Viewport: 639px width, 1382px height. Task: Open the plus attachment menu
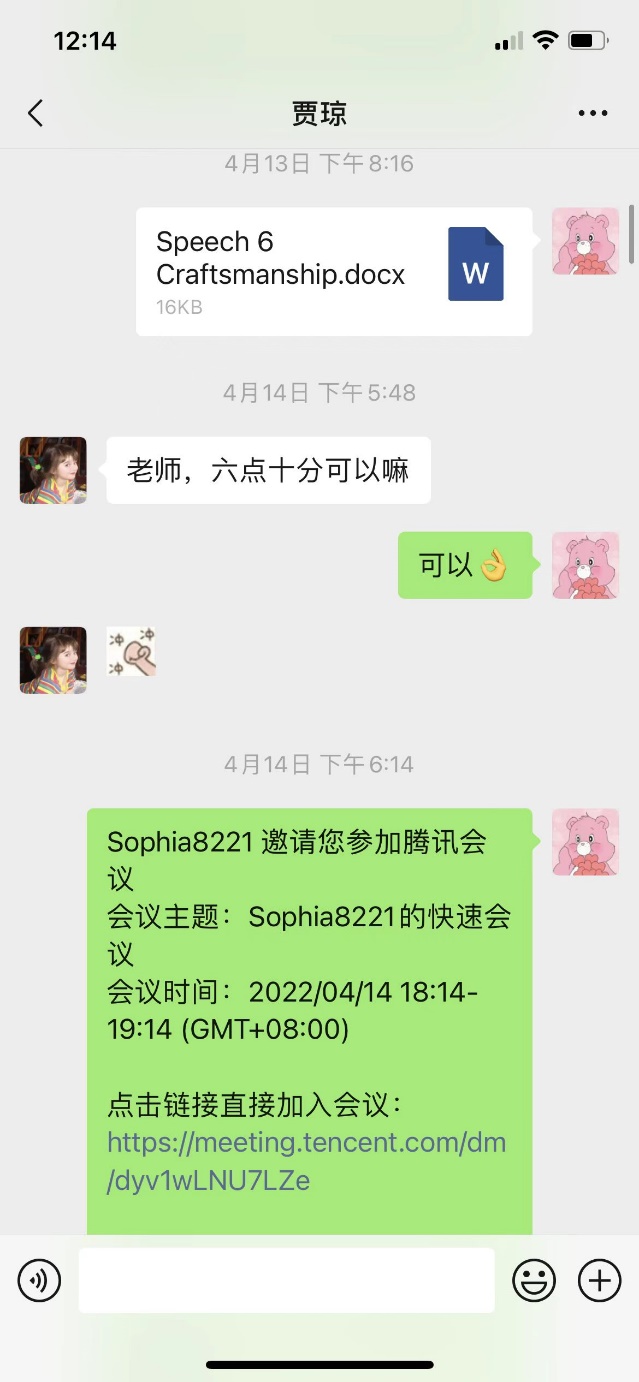(x=600, y=1280)
